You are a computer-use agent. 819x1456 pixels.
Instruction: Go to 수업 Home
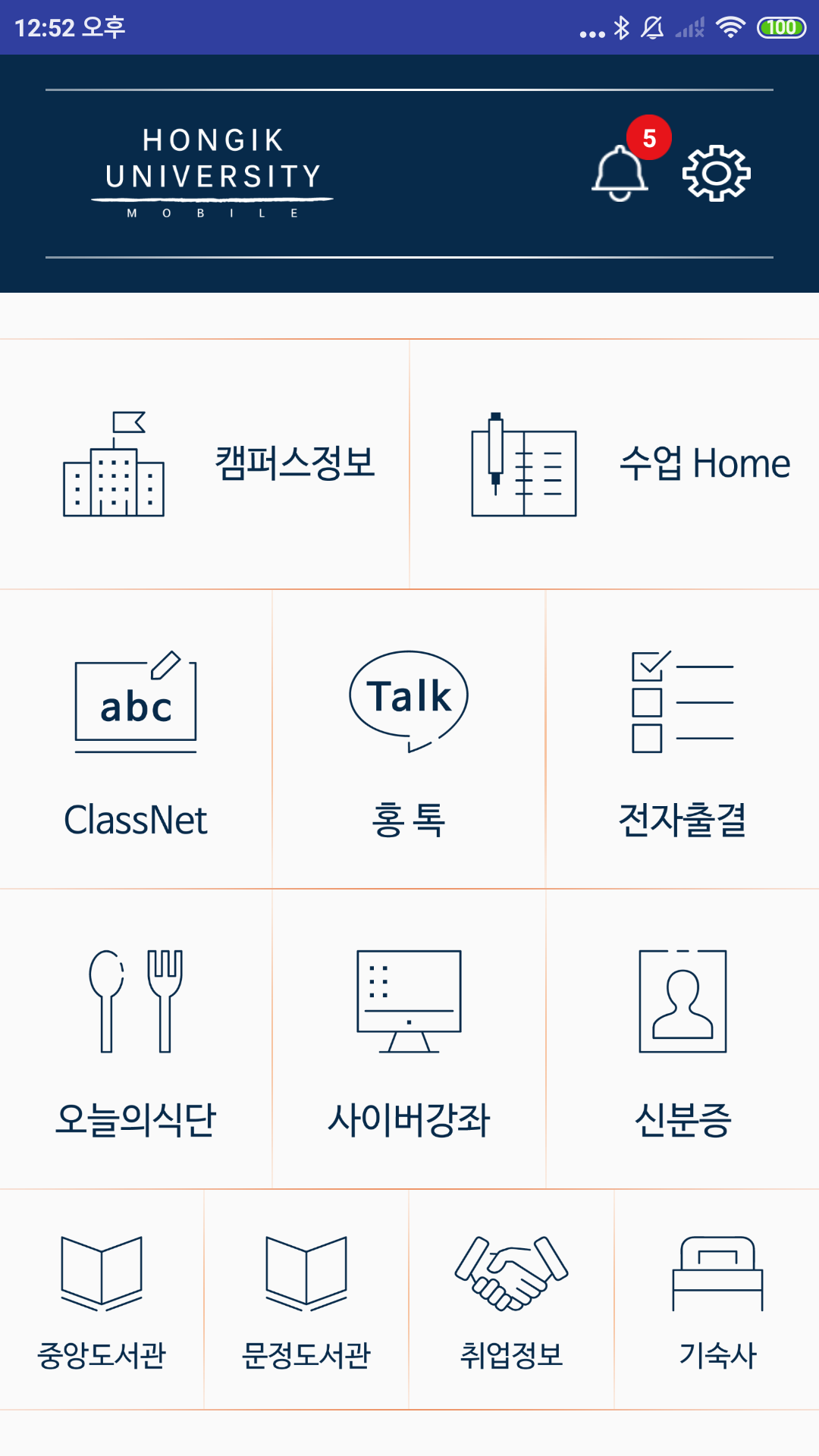(x=614, y=464)
